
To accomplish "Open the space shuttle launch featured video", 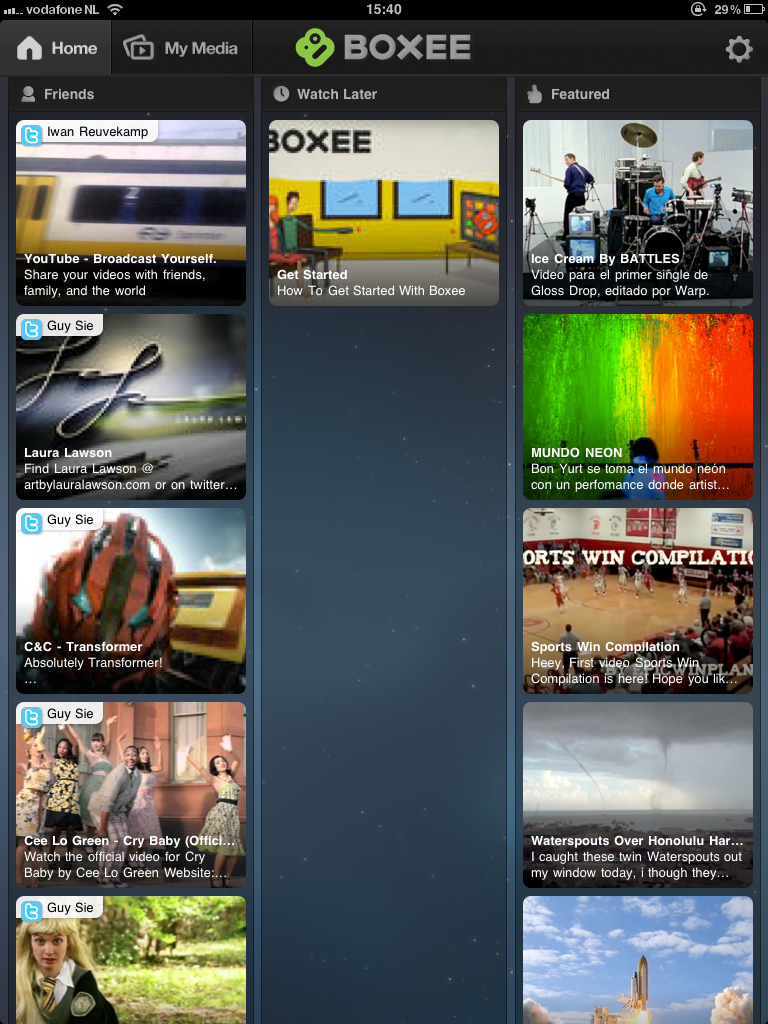I will point(638,962).
